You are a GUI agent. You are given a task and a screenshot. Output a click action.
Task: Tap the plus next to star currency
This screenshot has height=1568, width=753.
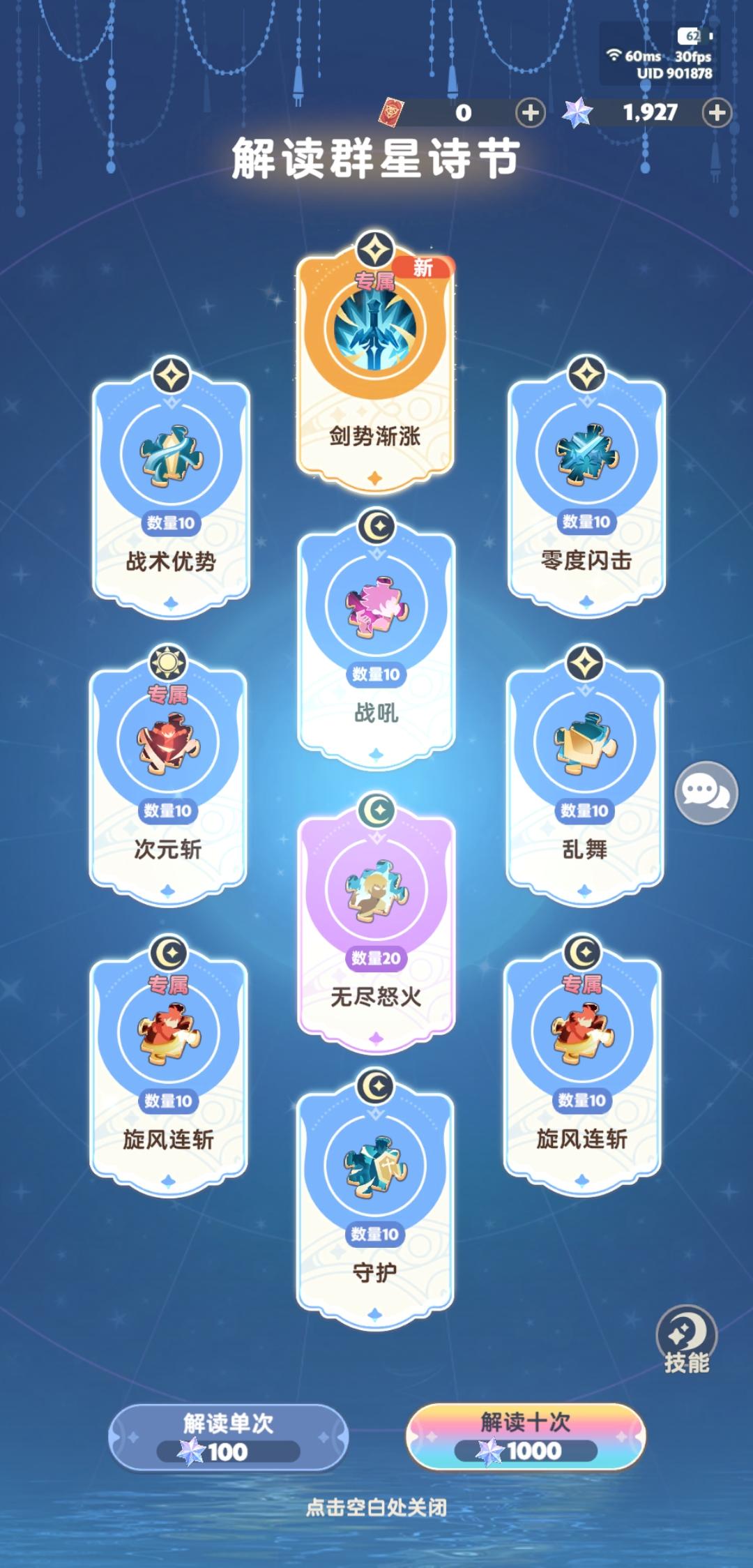[715, 112]
